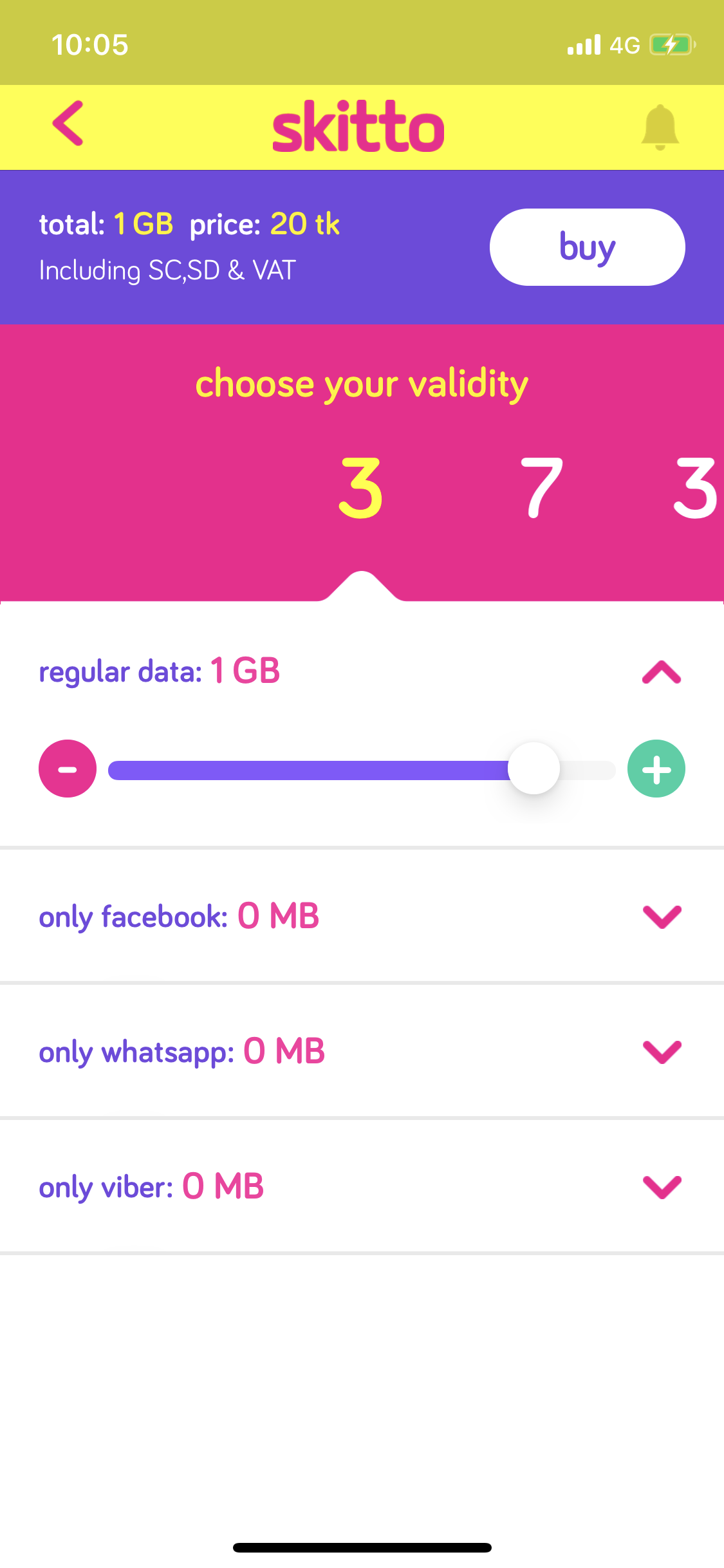The height and width of the screenshot is (1568, 724).
Task: Increase regular data with plus button
Action: 656,769
